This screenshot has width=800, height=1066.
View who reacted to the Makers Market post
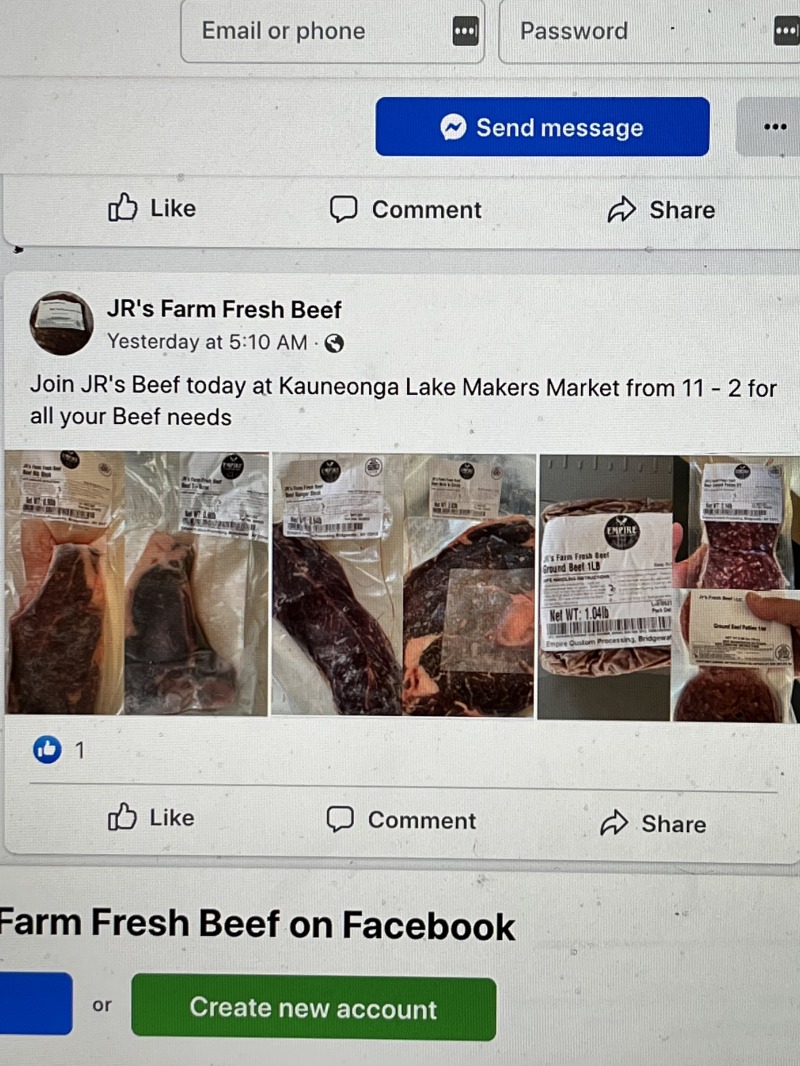(x=60, y=749)
